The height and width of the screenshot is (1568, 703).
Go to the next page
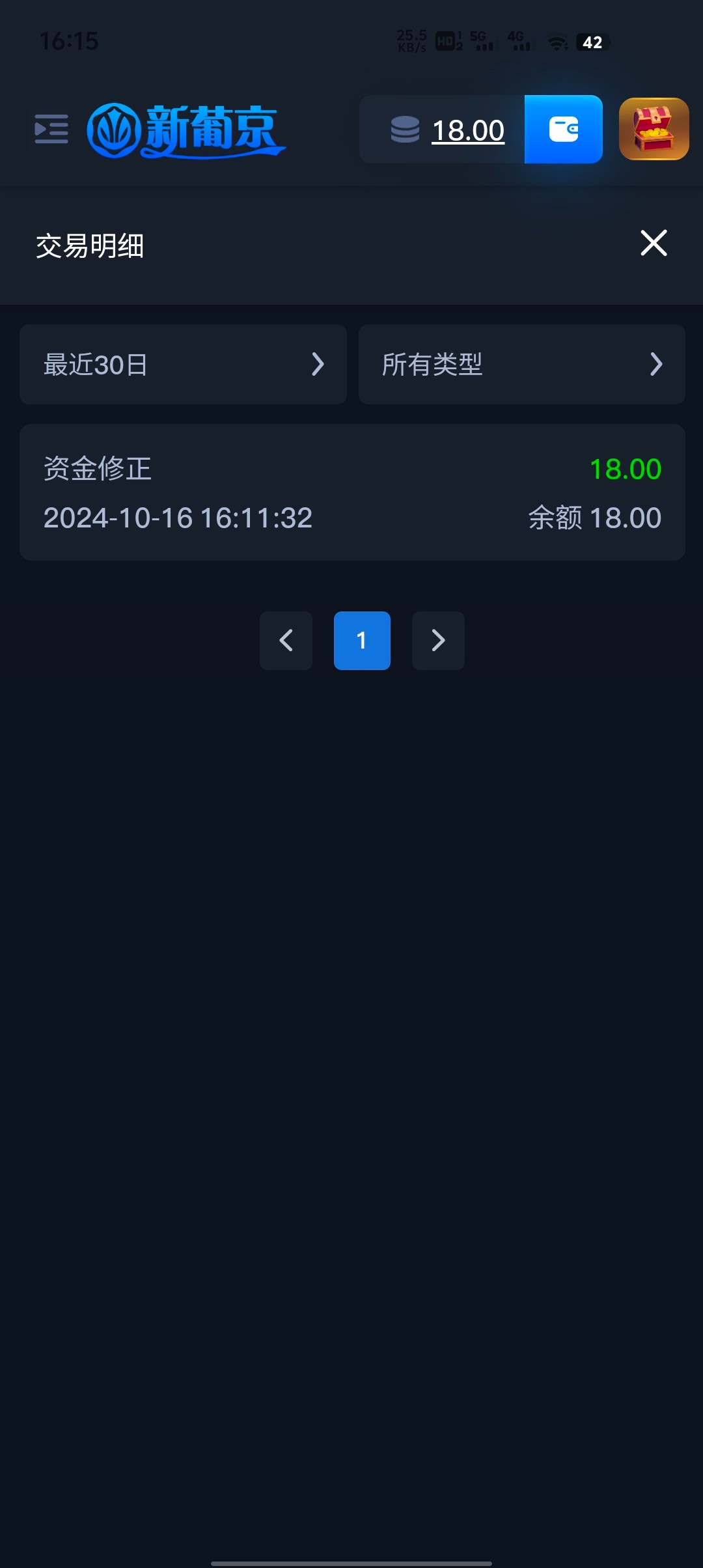(x=438, y=641)
